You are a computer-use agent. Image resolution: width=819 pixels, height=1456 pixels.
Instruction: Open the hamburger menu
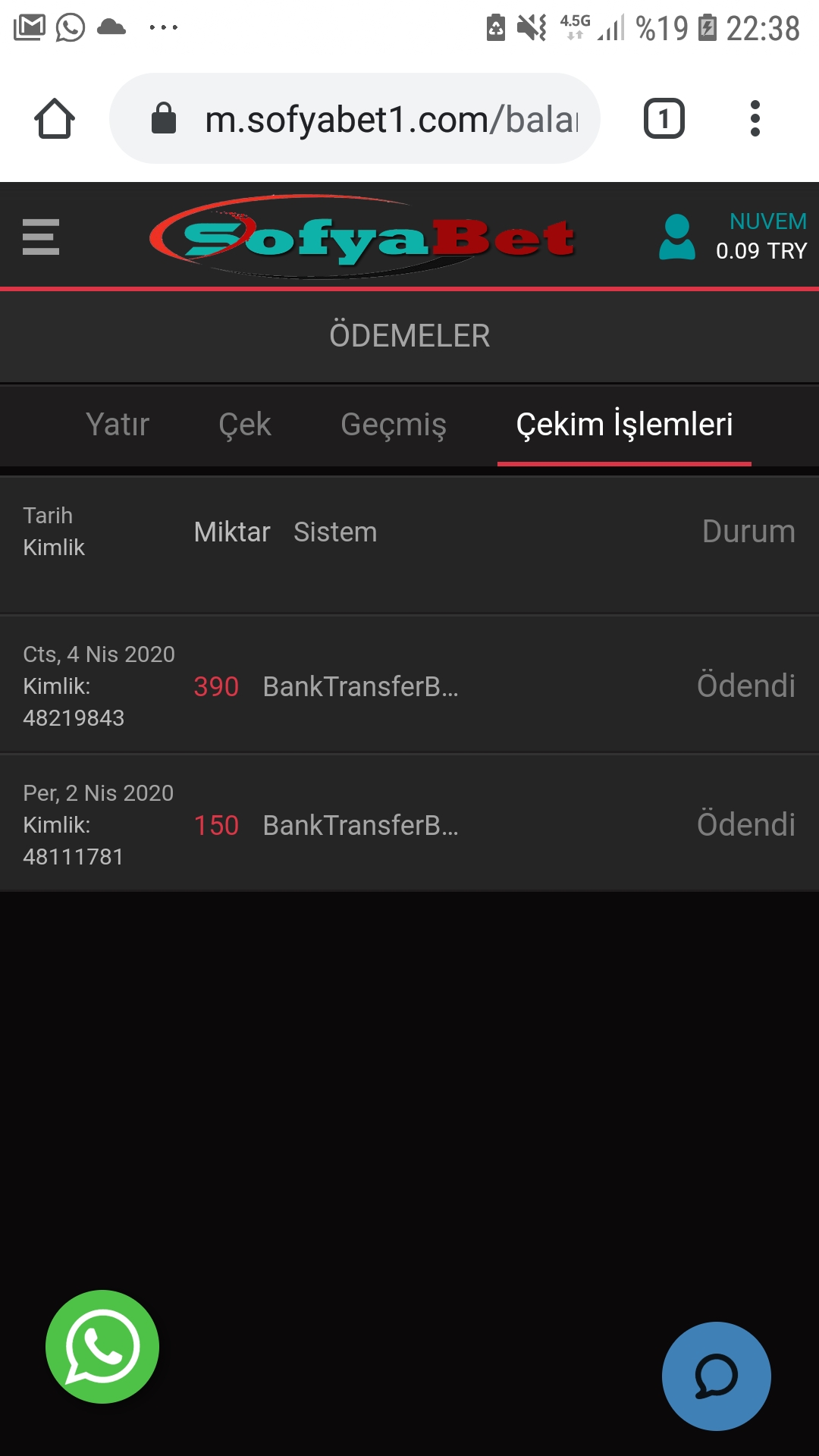click(x=41, y=237)
